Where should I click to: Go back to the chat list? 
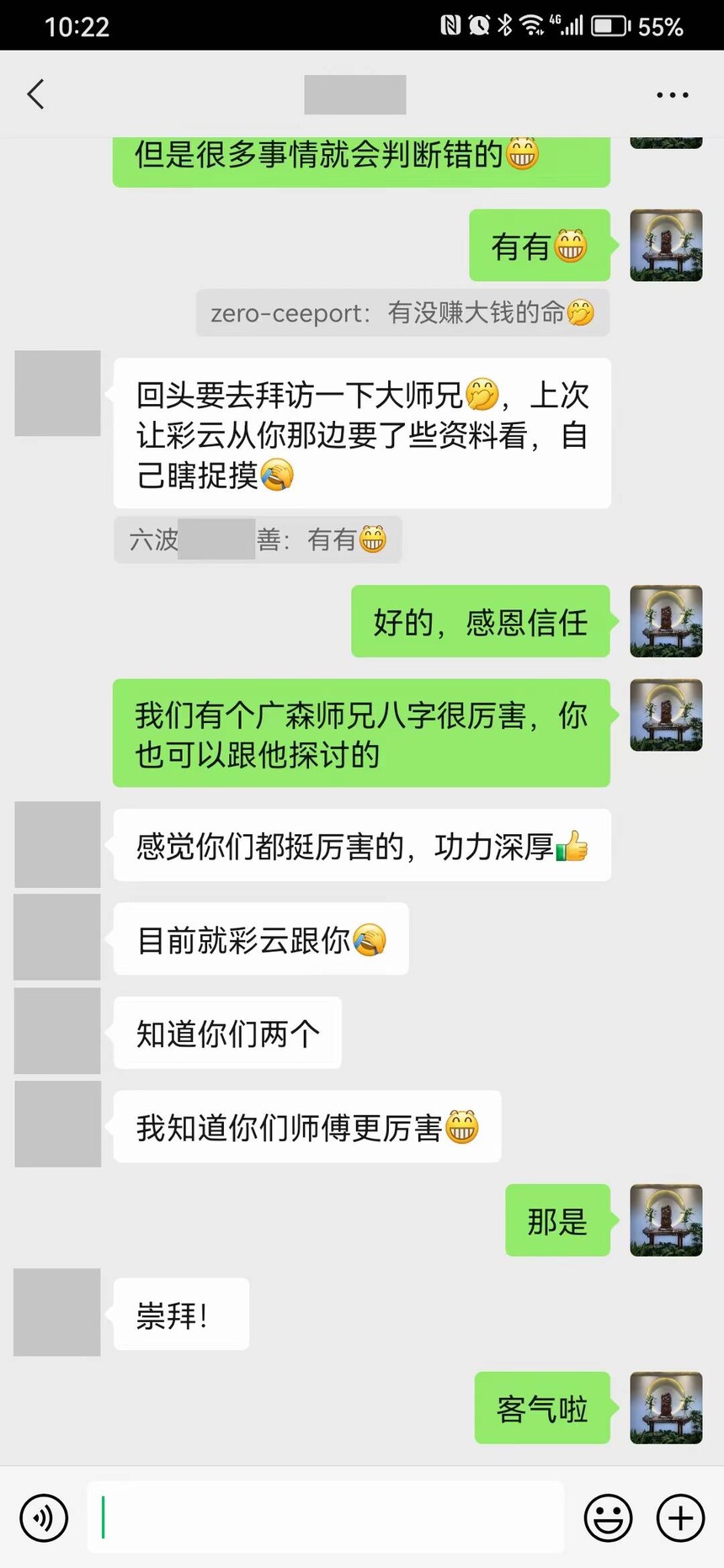coord(35,94)
